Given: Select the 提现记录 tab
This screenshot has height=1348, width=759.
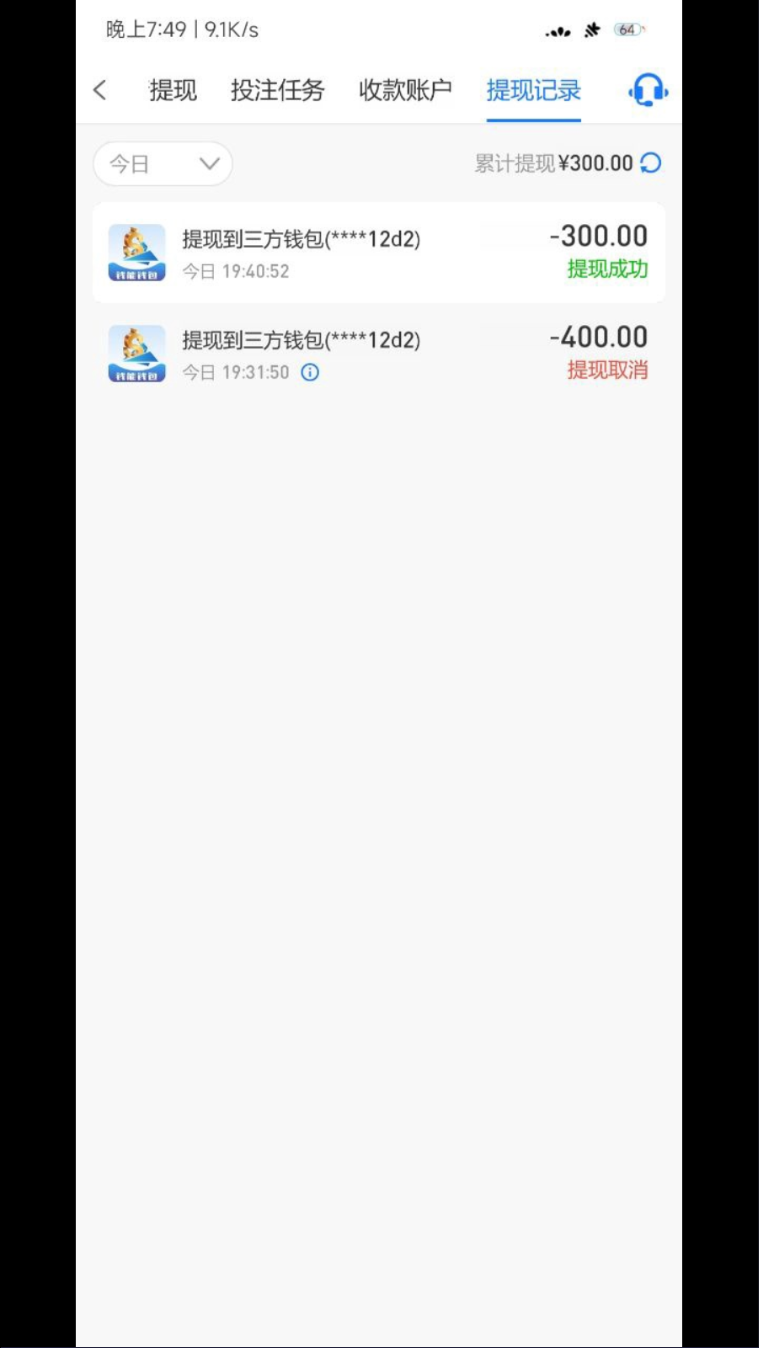Looking at the screenshot, I should (533, 91).
